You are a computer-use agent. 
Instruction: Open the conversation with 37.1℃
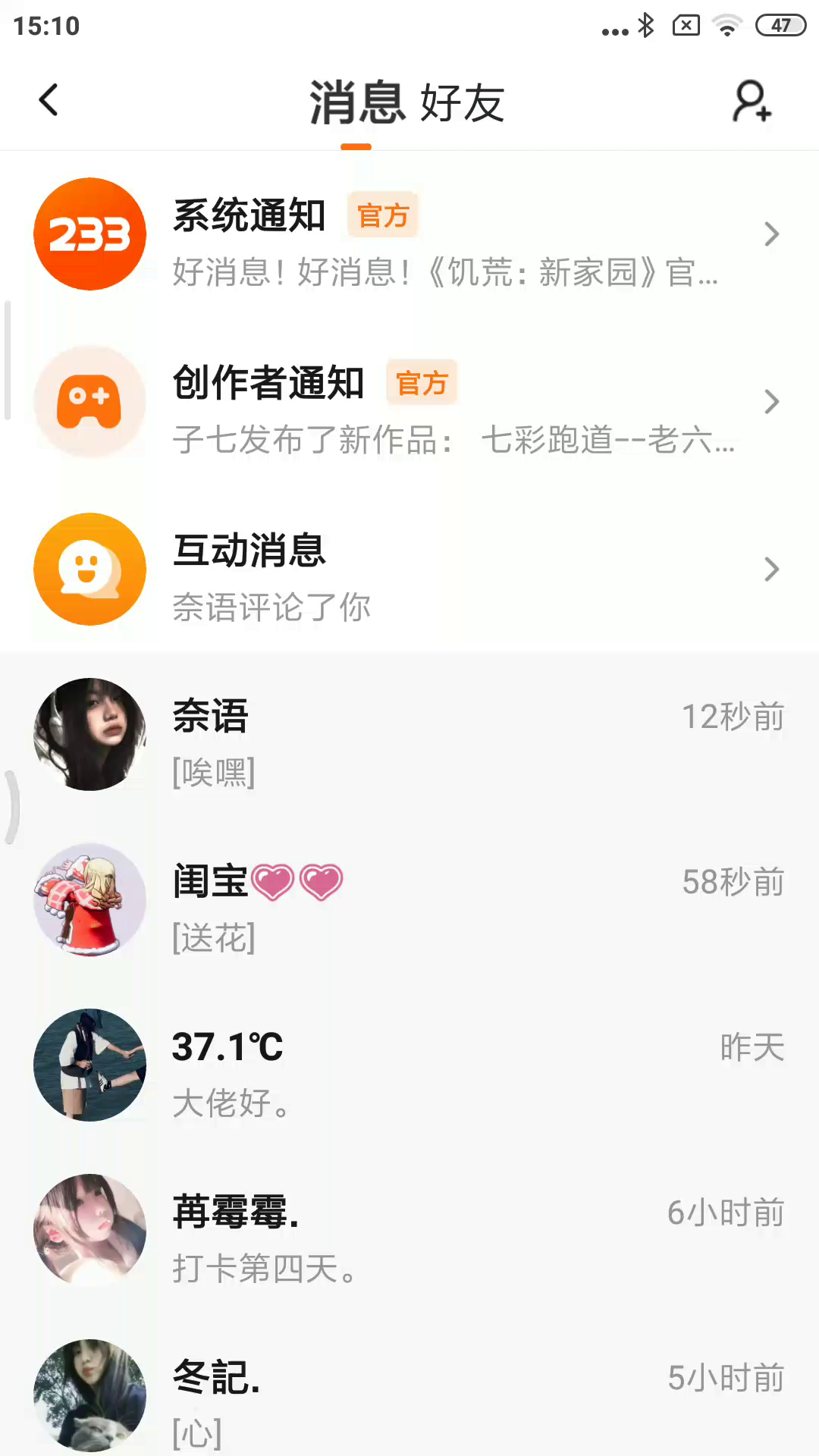409,1065
